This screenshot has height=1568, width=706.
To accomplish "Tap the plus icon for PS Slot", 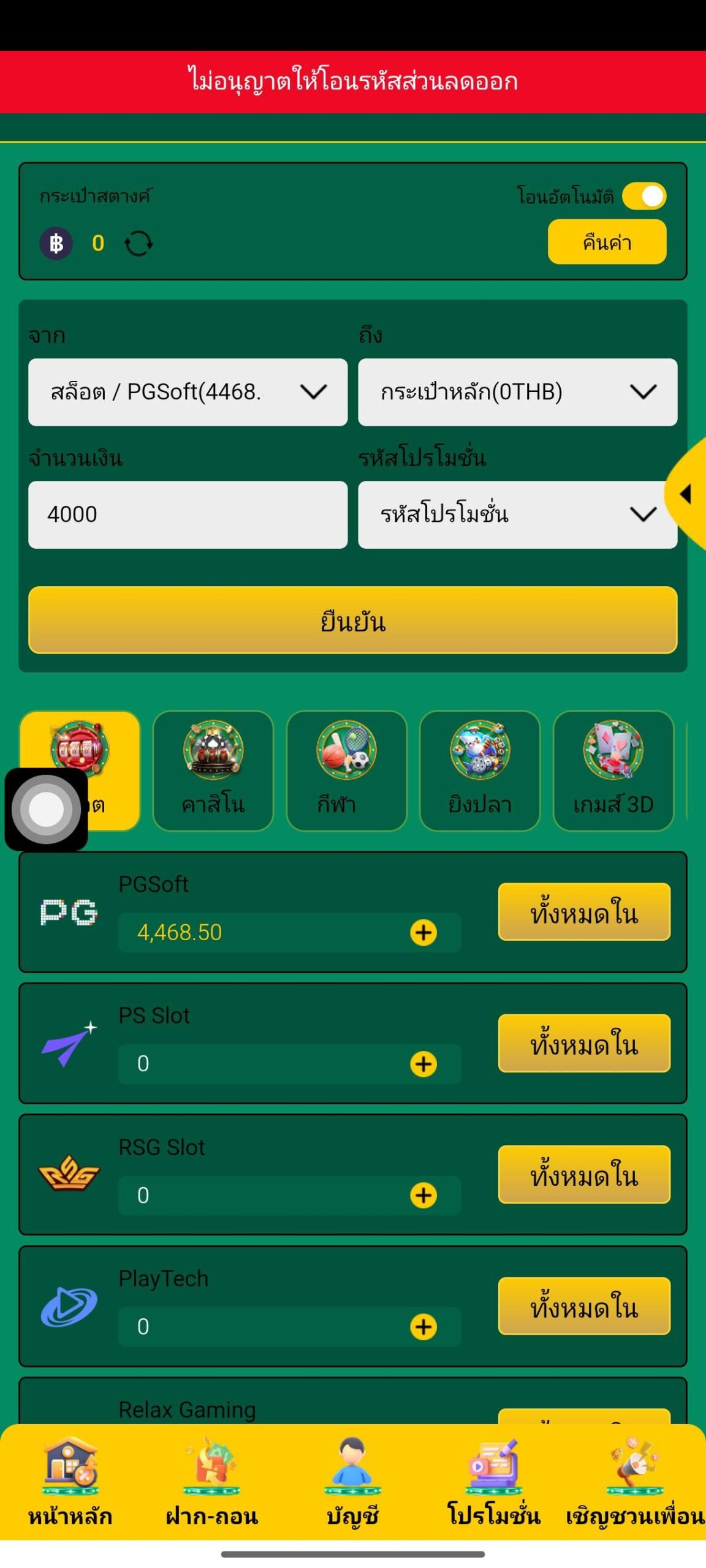I will click(x=423, y=1064).
